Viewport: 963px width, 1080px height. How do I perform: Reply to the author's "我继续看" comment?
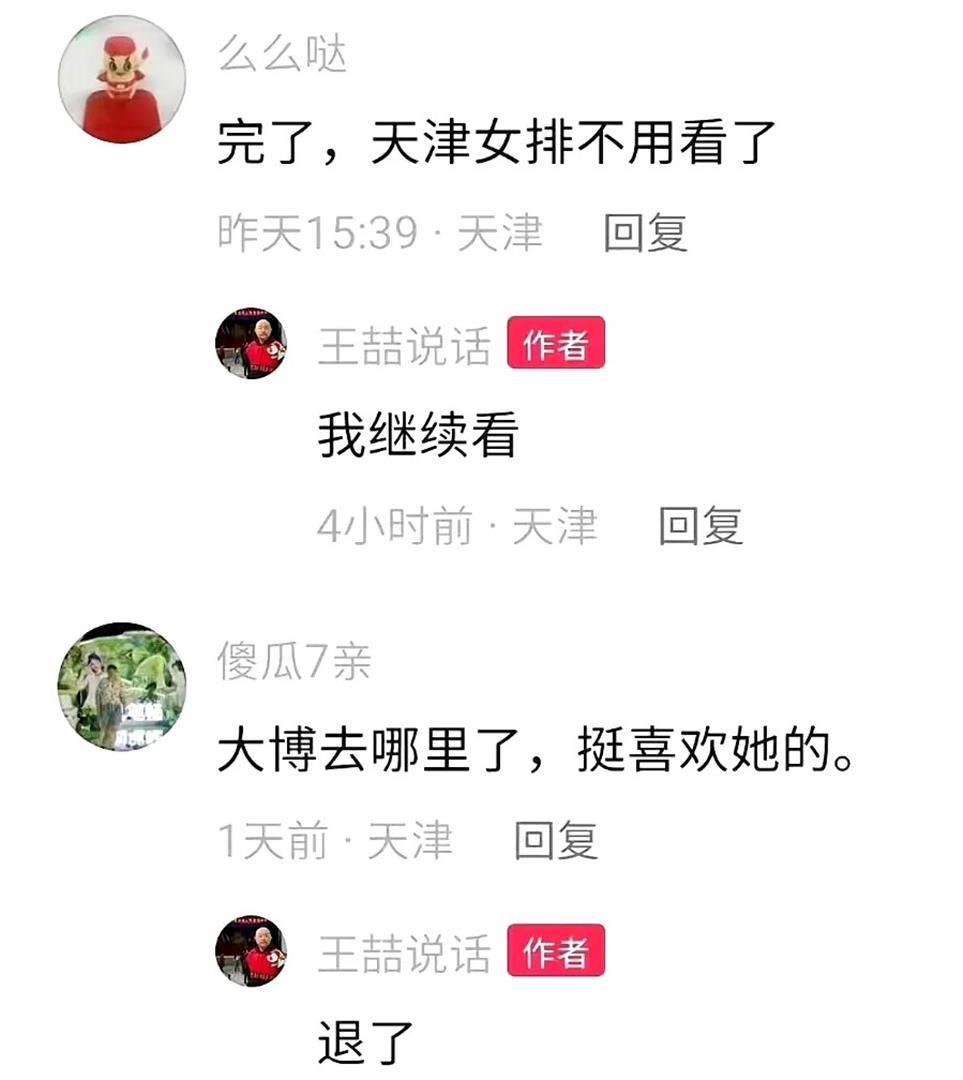(700, 525)
